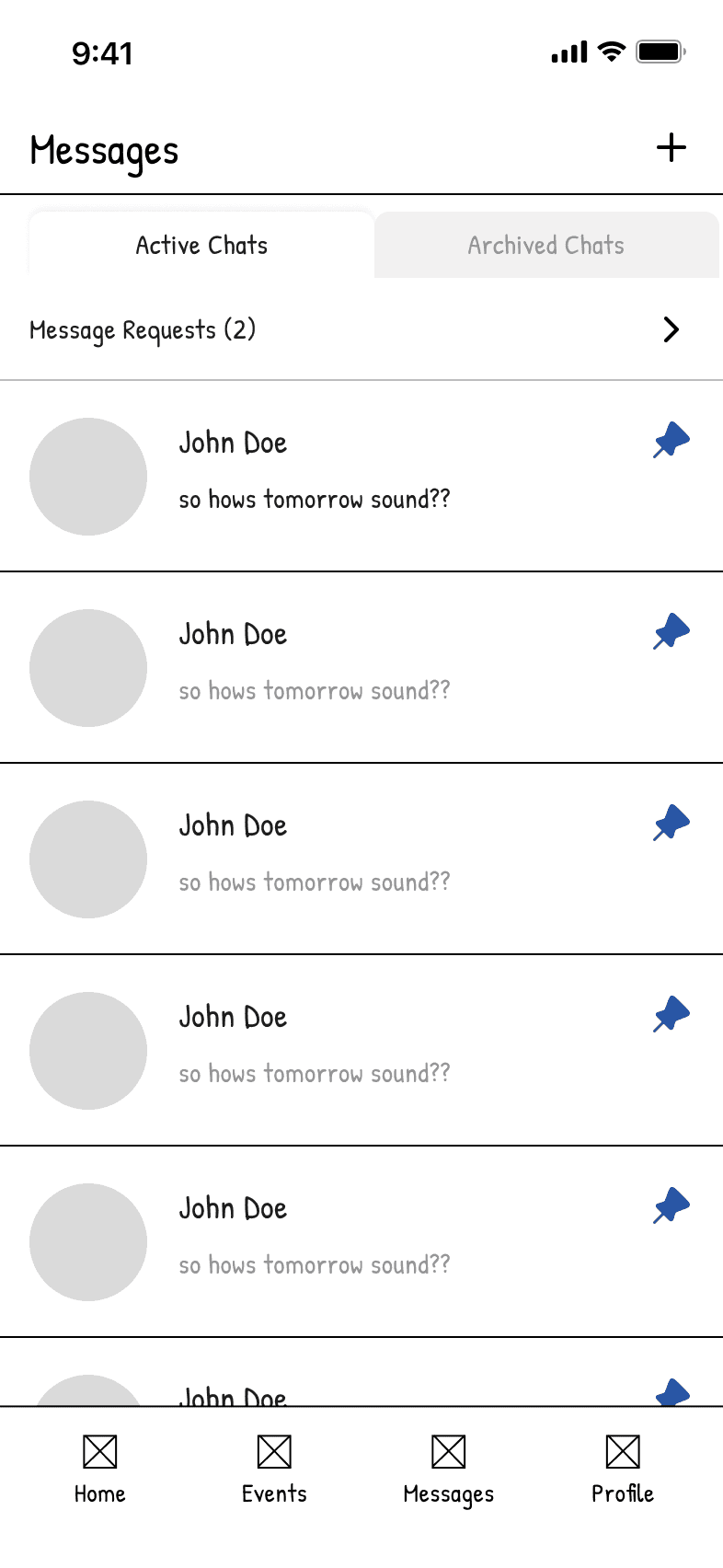Viewport: 723px width, 1568px height.
Task: Open Message Requests (2)
Action: pyautogui.click(x=361, y=329)
